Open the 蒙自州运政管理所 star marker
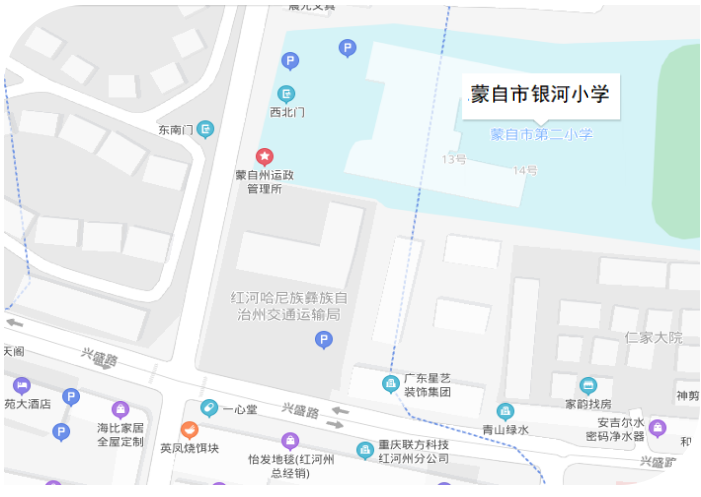The width and height of the screenshot is (701, 497). pyautogui.click(x=264, y=156)
